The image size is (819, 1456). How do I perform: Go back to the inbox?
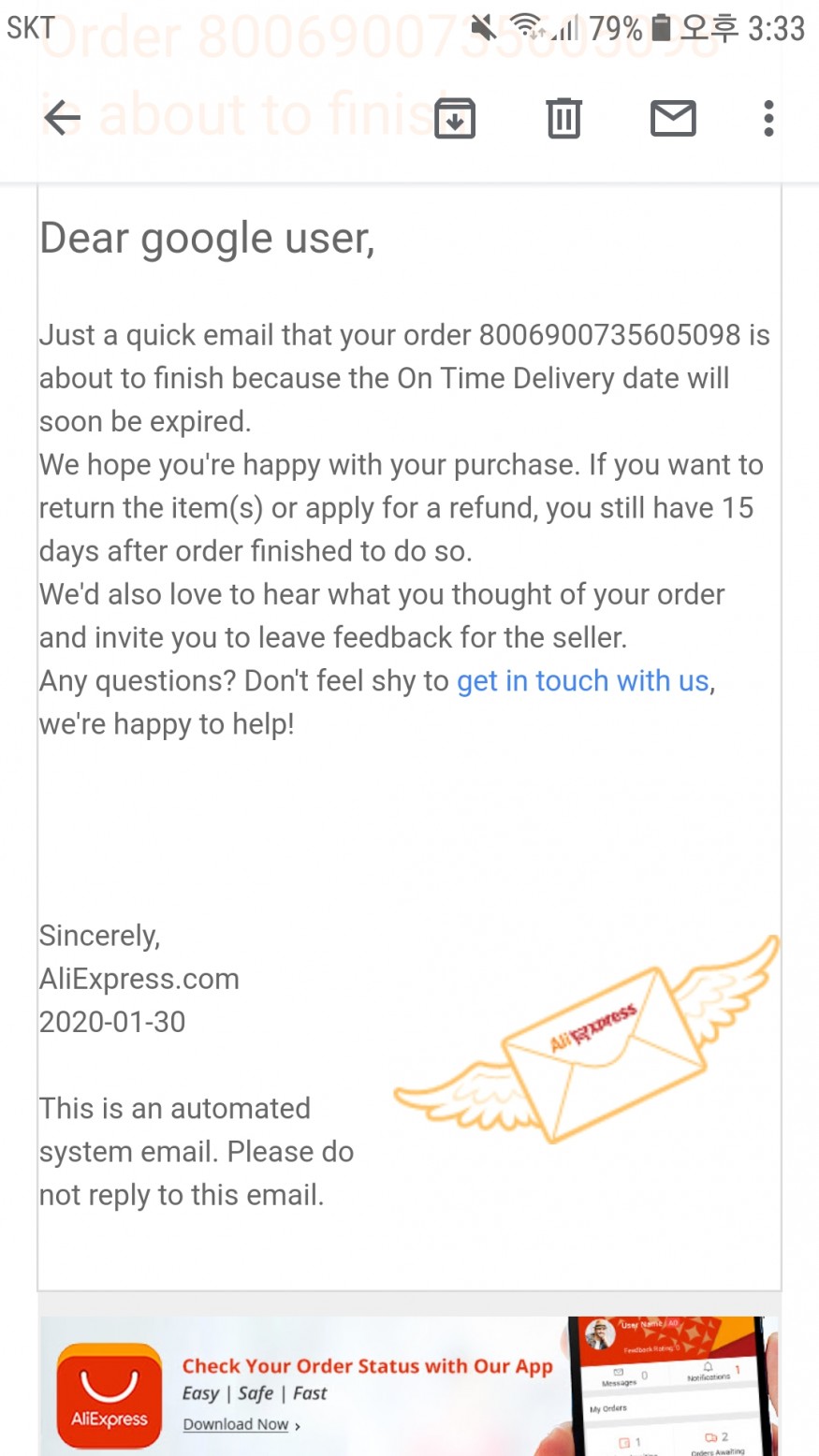63,118
